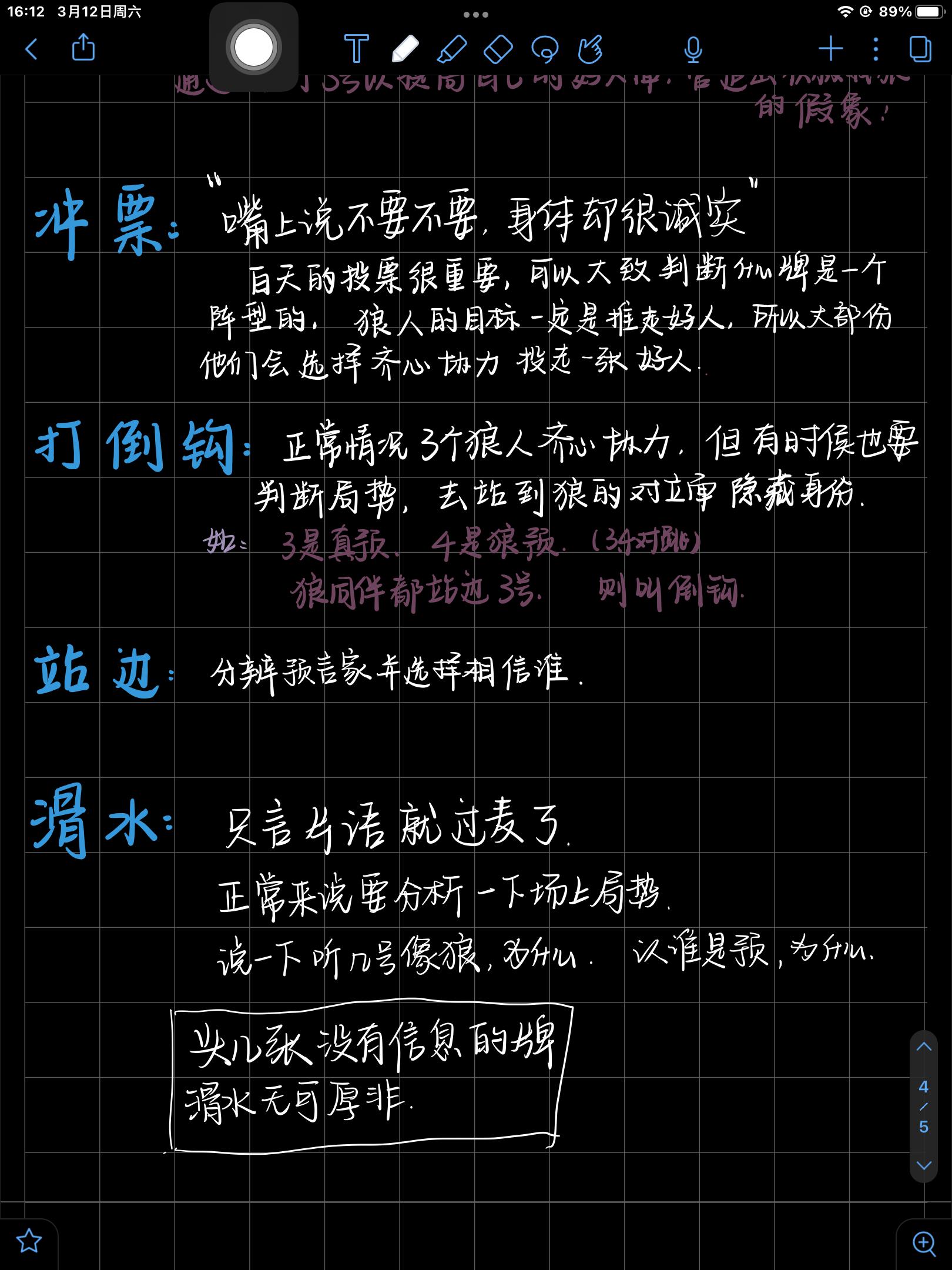
Task: Bookmark this page with the star
Action: tap(29, 1242)
